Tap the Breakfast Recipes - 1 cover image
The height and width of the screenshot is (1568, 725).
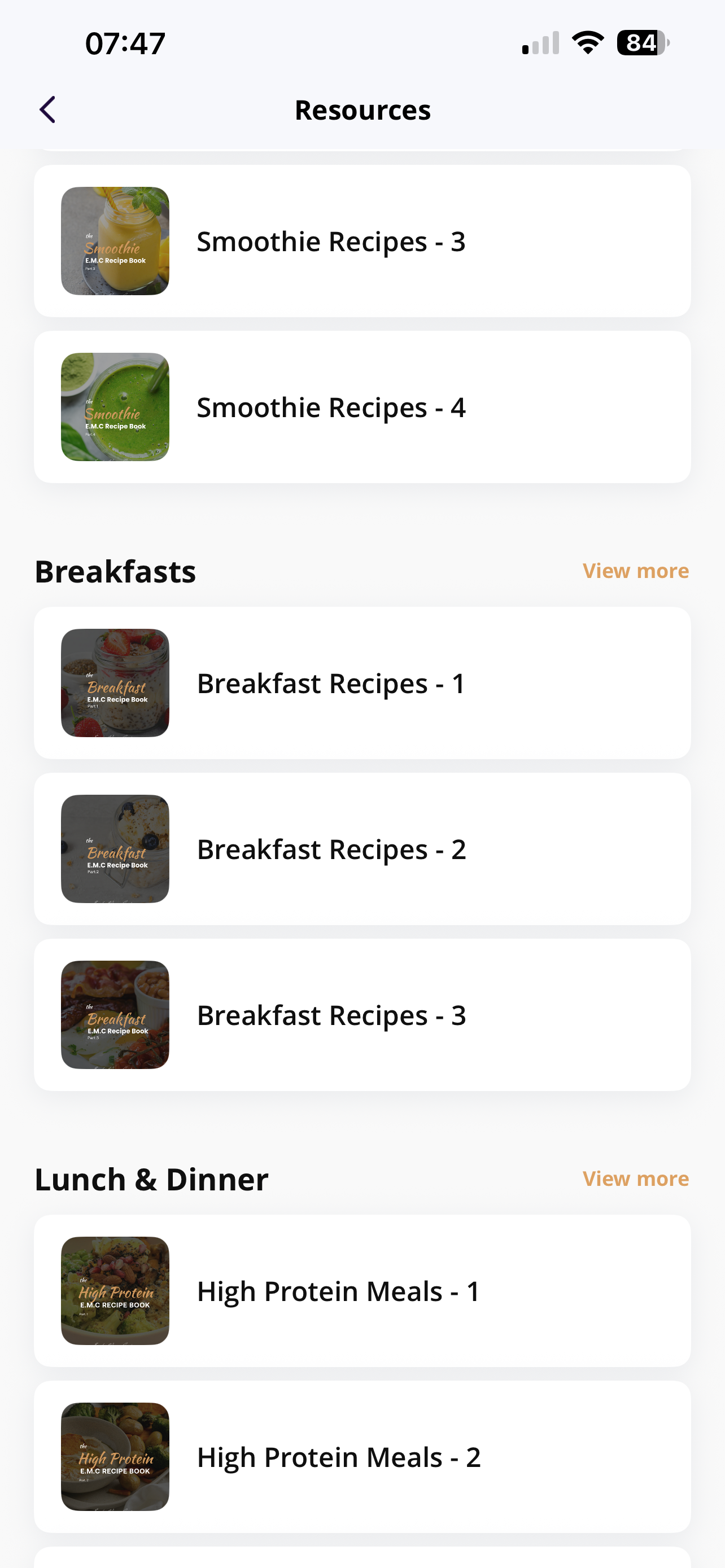115,683
